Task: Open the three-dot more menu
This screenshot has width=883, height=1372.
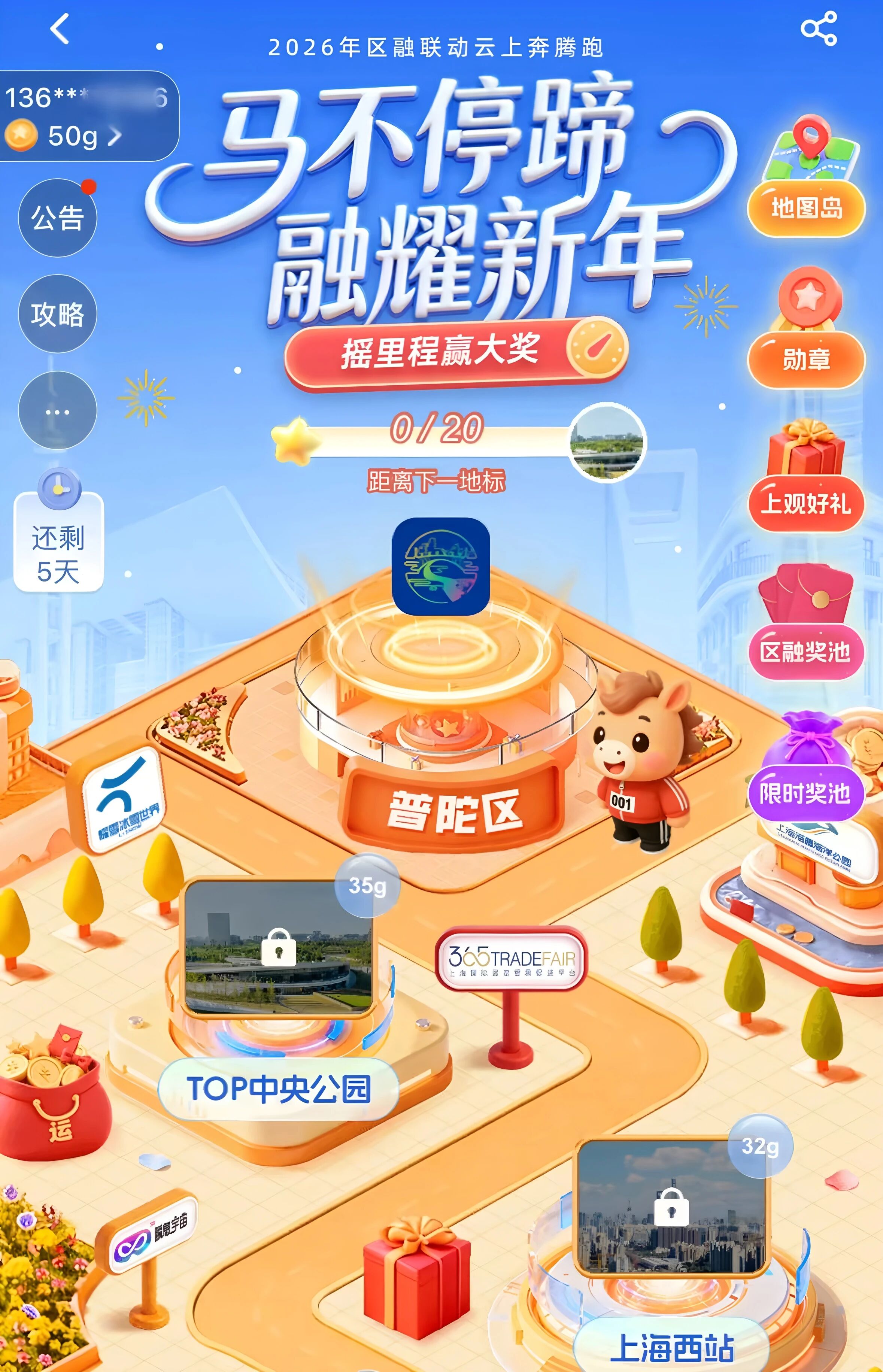Action: [x=57, y=410]
